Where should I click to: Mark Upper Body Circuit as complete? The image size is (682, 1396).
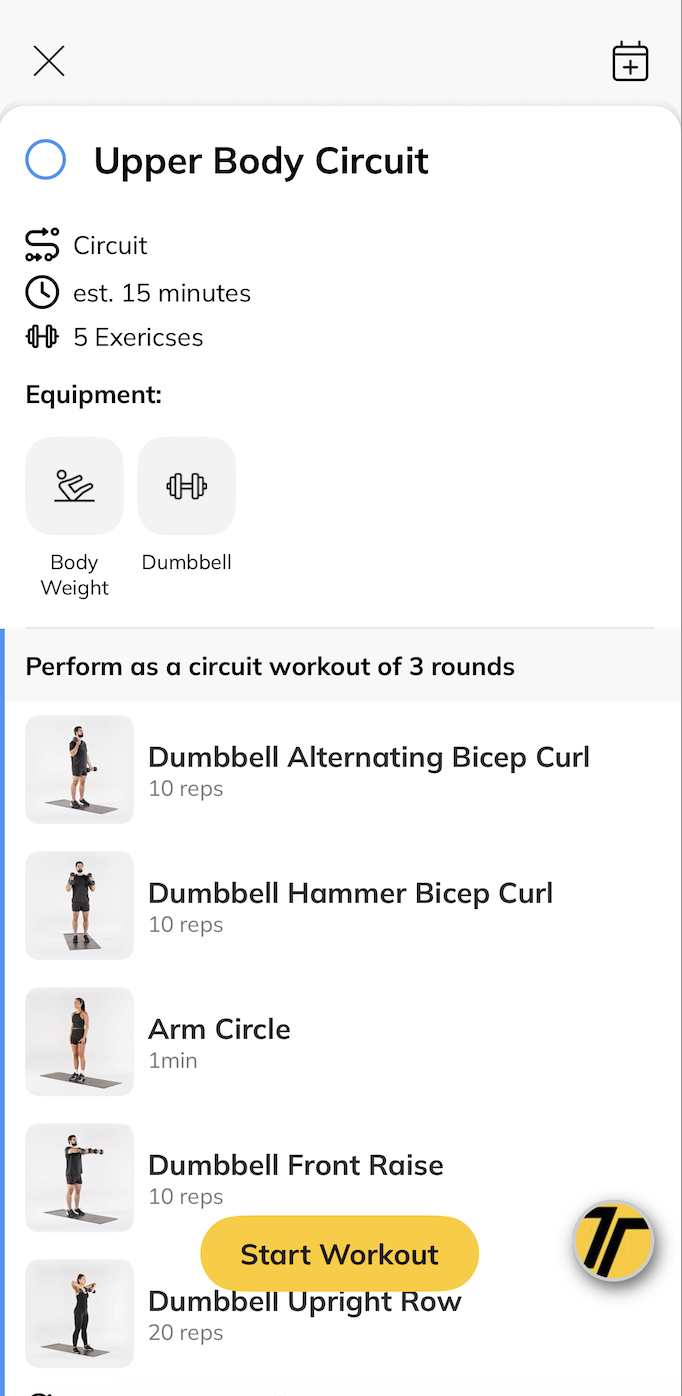pyautogui.click(x=46, y=160)
